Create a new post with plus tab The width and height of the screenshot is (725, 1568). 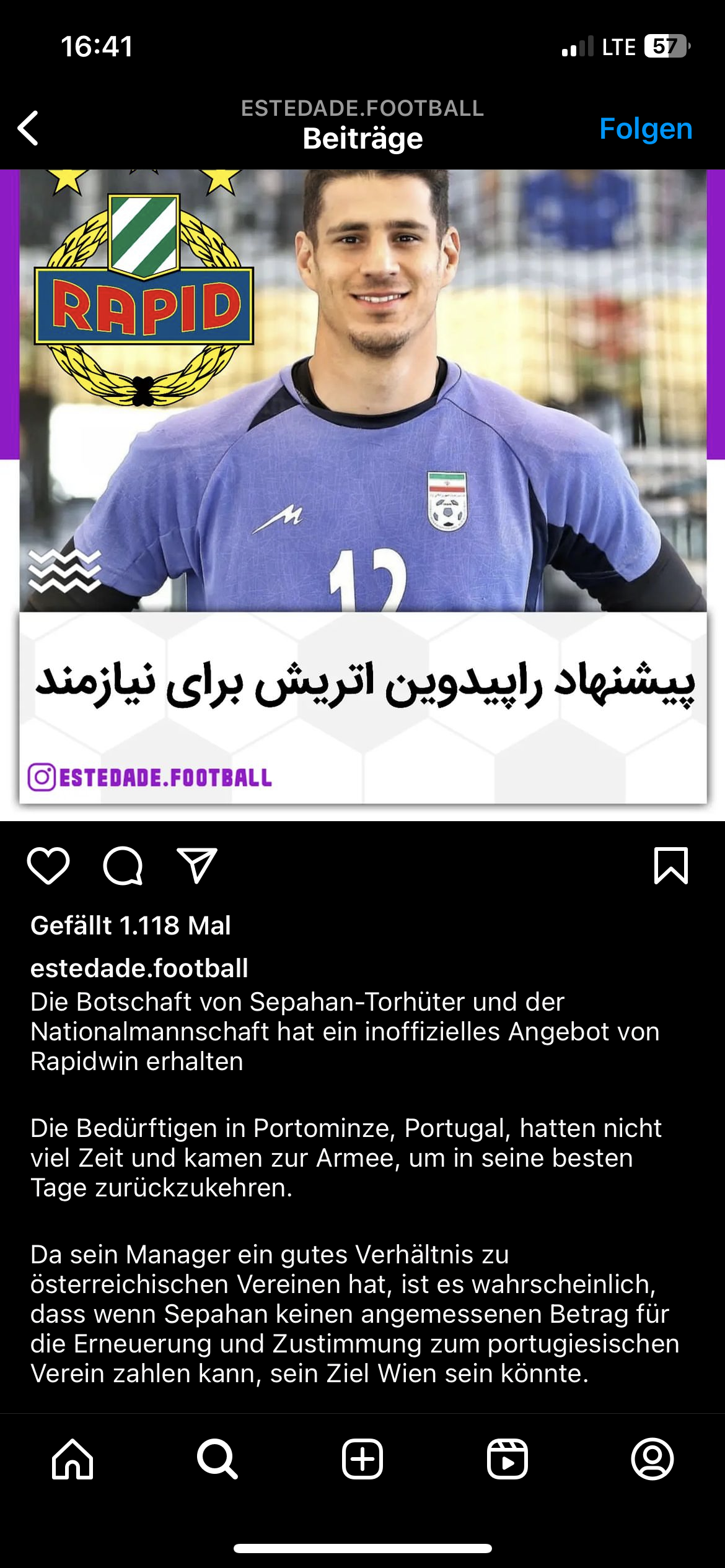pyautogui.click(x=362, y=1459)
